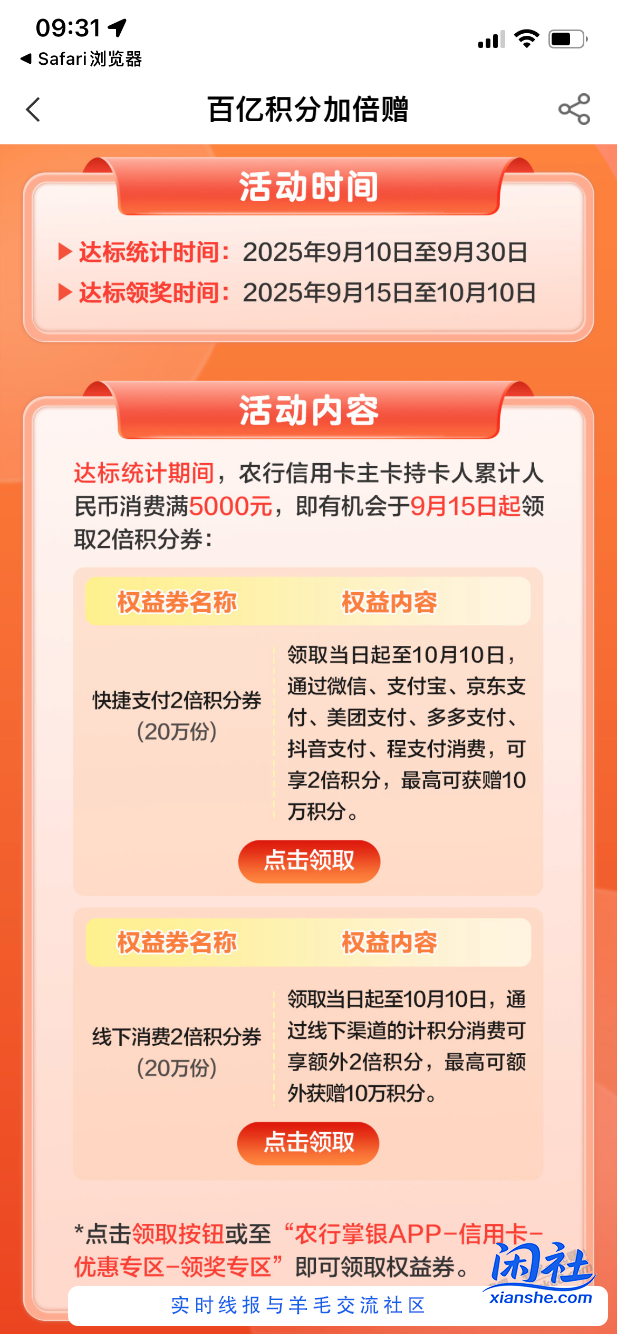
Task: Claim the 快捷支付2倍积分券 coupon
Action: (x=309, y=861)
